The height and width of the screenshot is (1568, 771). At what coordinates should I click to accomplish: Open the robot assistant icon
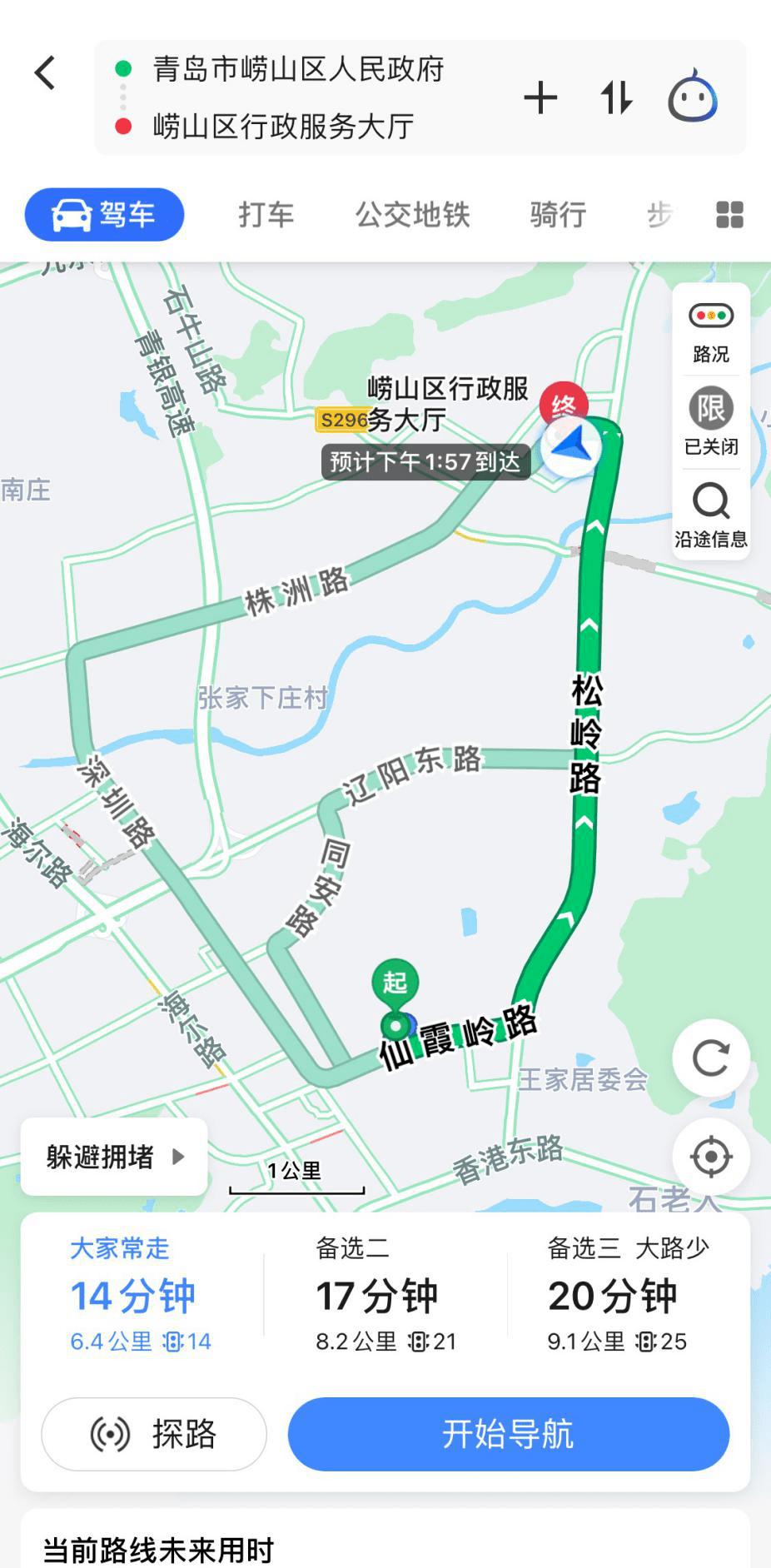[693, 98]
